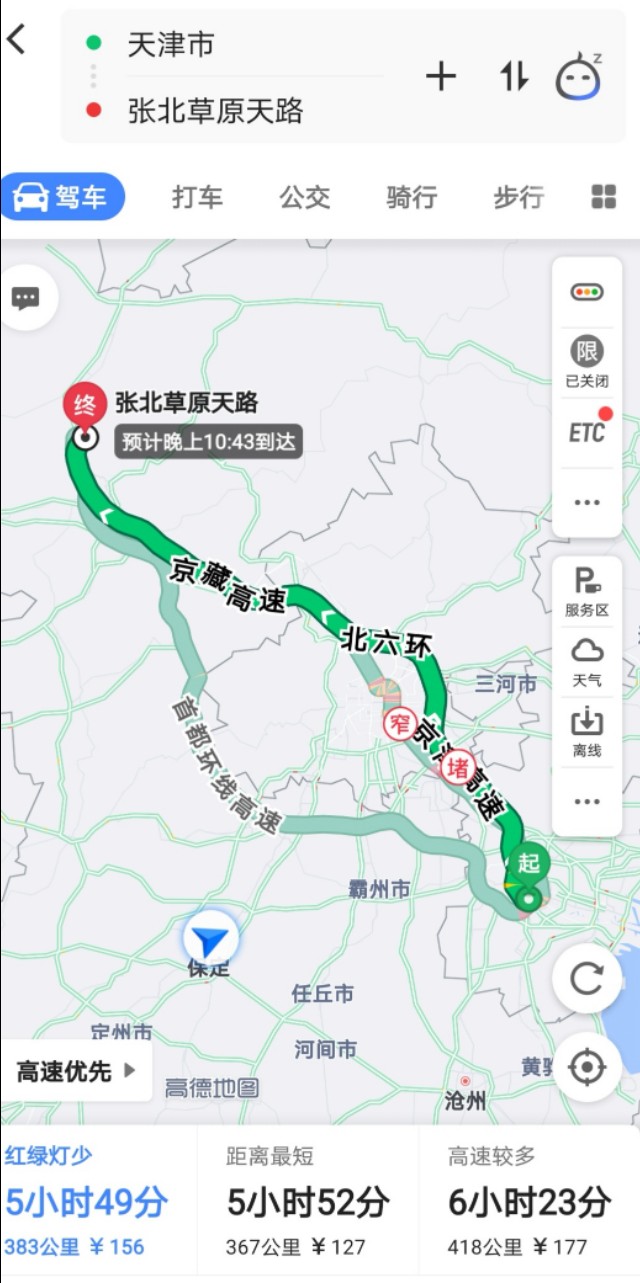Open the ETC option
Image resolution: width=640 pixels, height=1283 pixels.
pyautogui.click(x=588, y=430)
